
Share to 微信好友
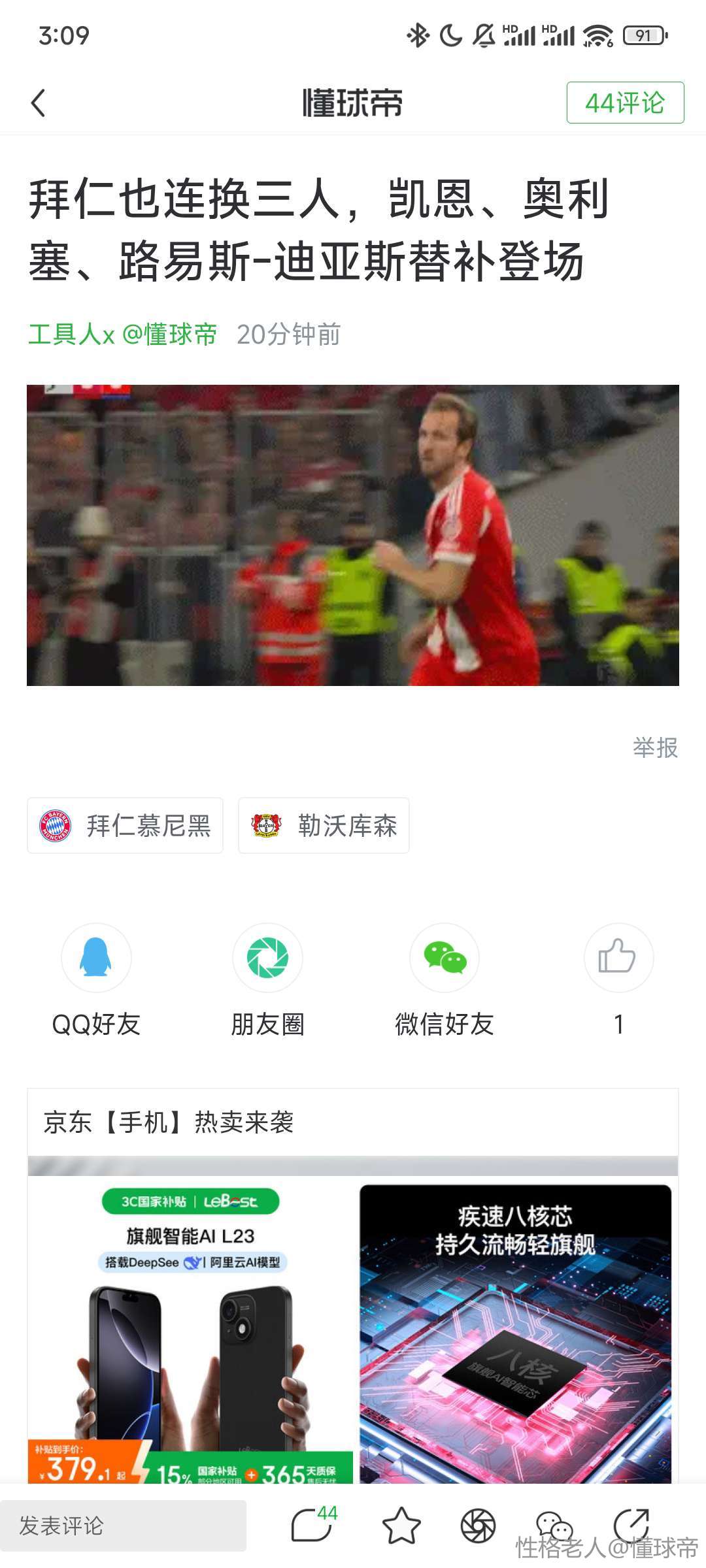pyautogui.click(x=445, y=958)
